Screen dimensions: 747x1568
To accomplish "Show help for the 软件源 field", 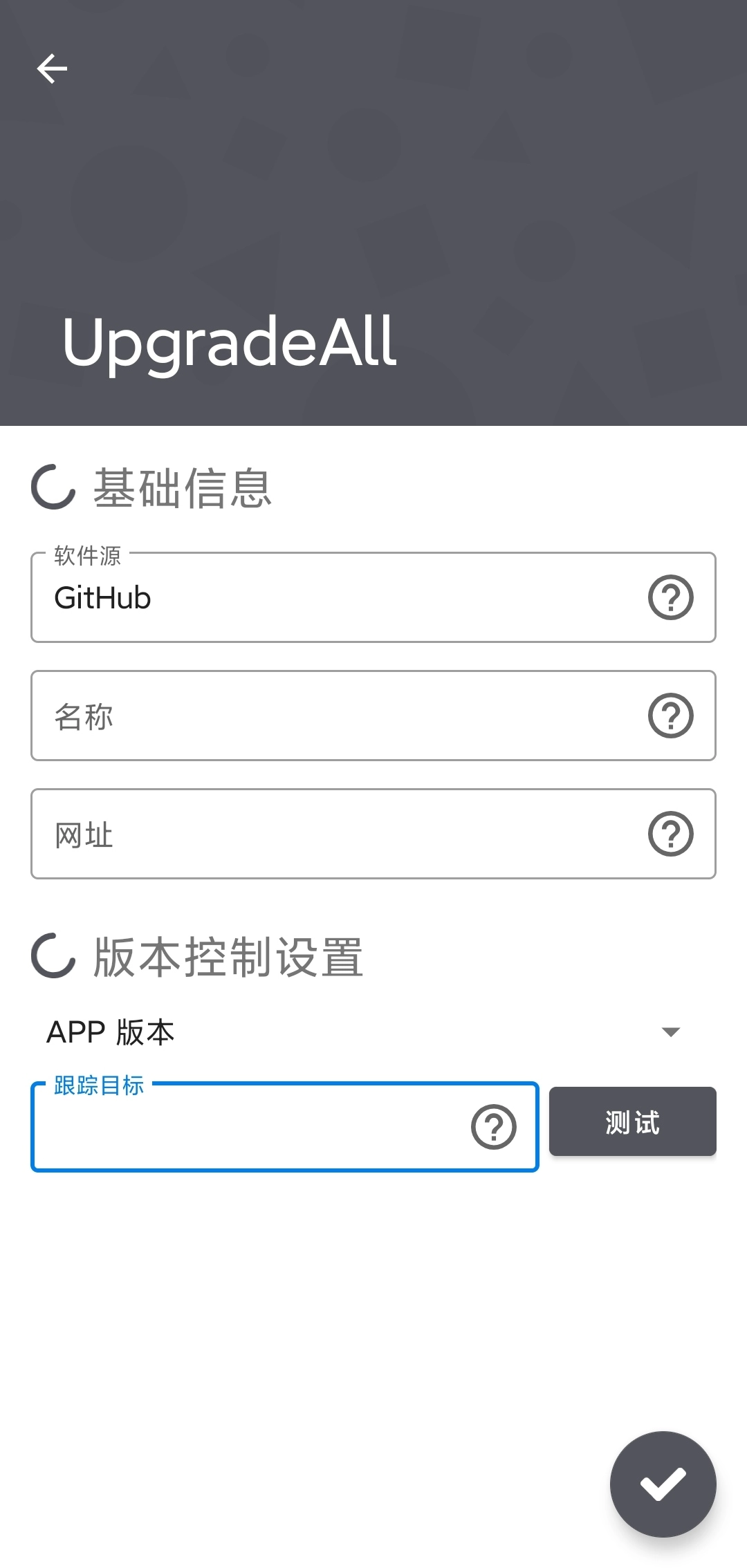I will pos(670,597).
